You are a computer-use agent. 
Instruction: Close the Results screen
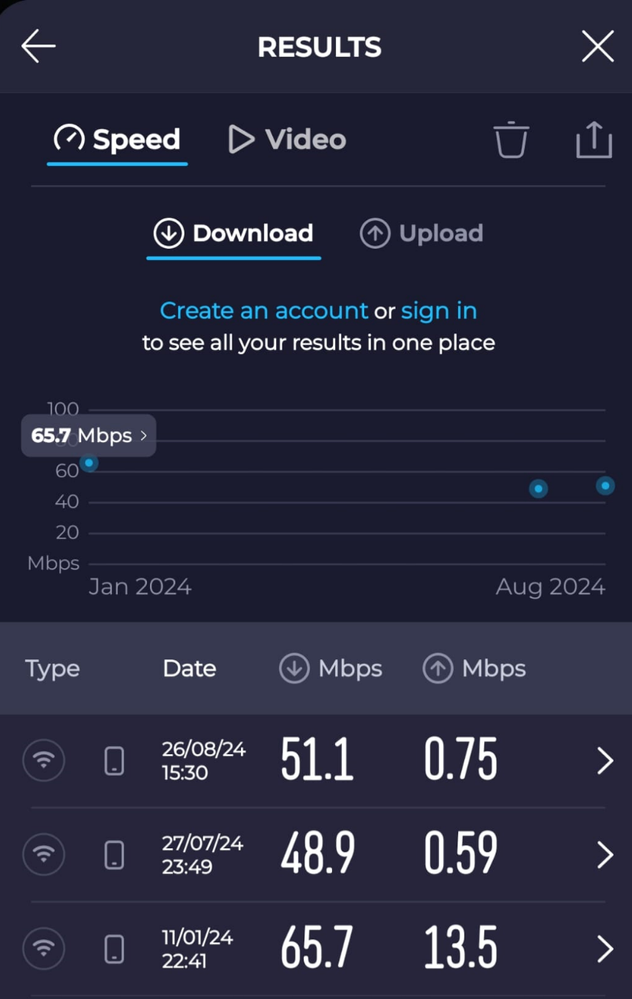[597, 46]
